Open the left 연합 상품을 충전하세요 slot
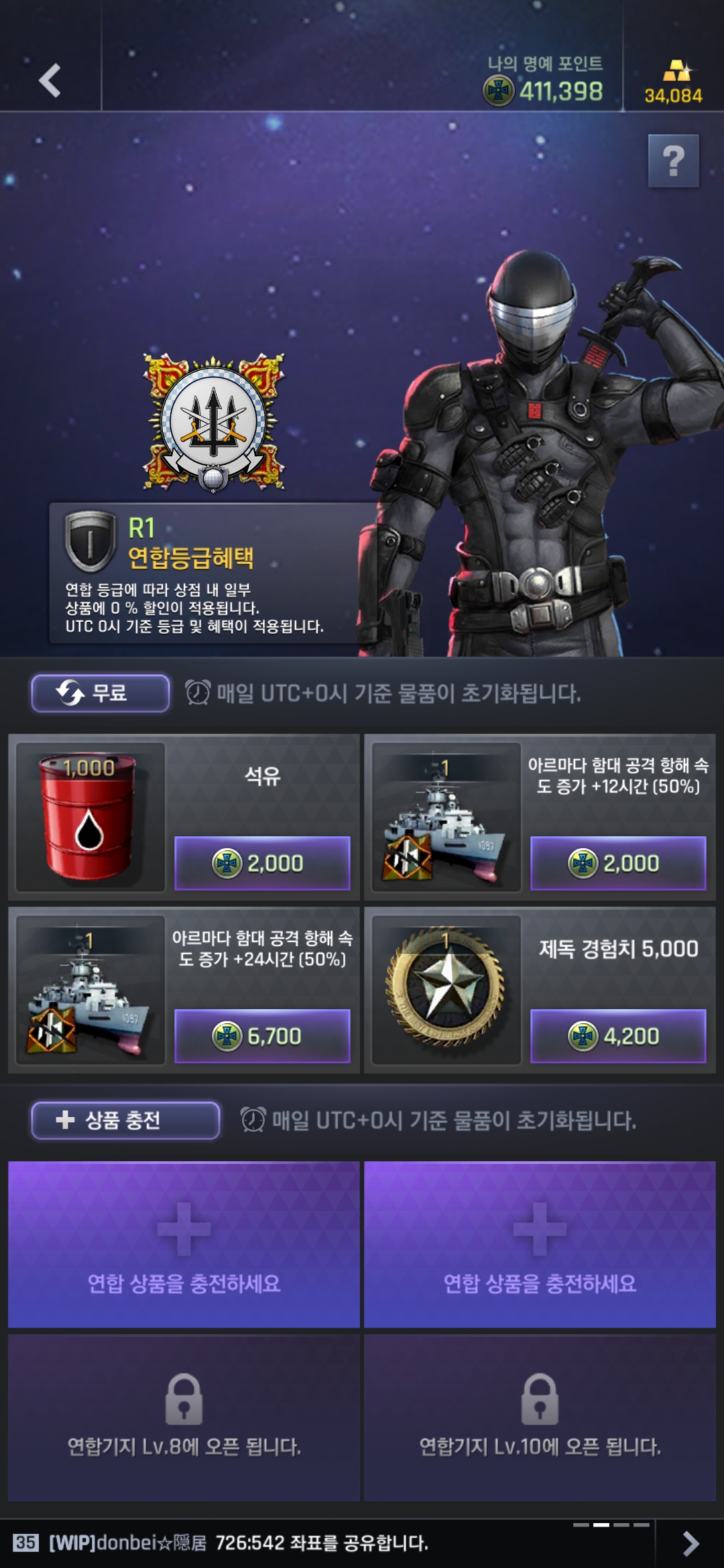This screenshot has height=1568, width=724. (184, 1244)
